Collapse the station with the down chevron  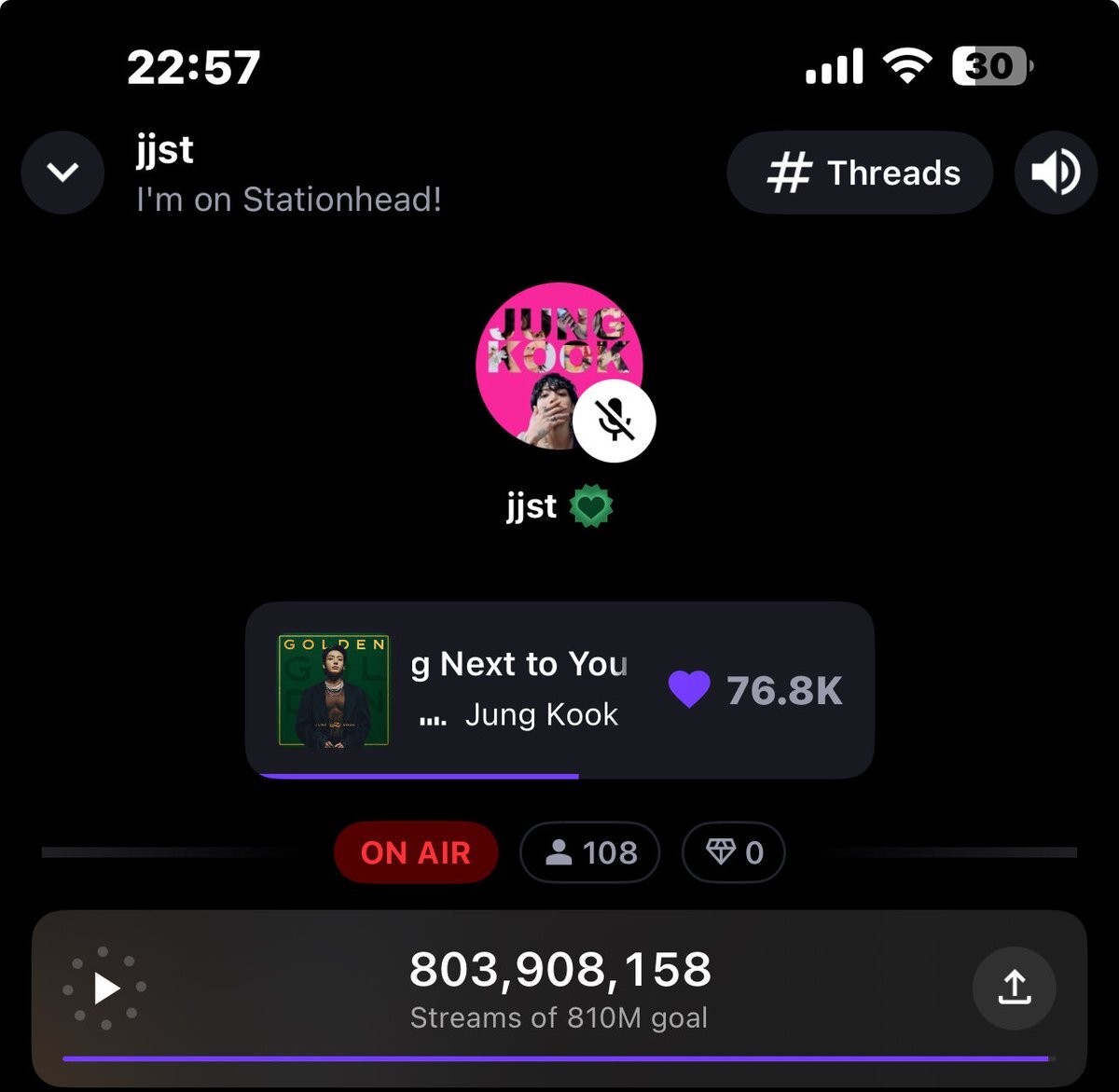[62, 173]
